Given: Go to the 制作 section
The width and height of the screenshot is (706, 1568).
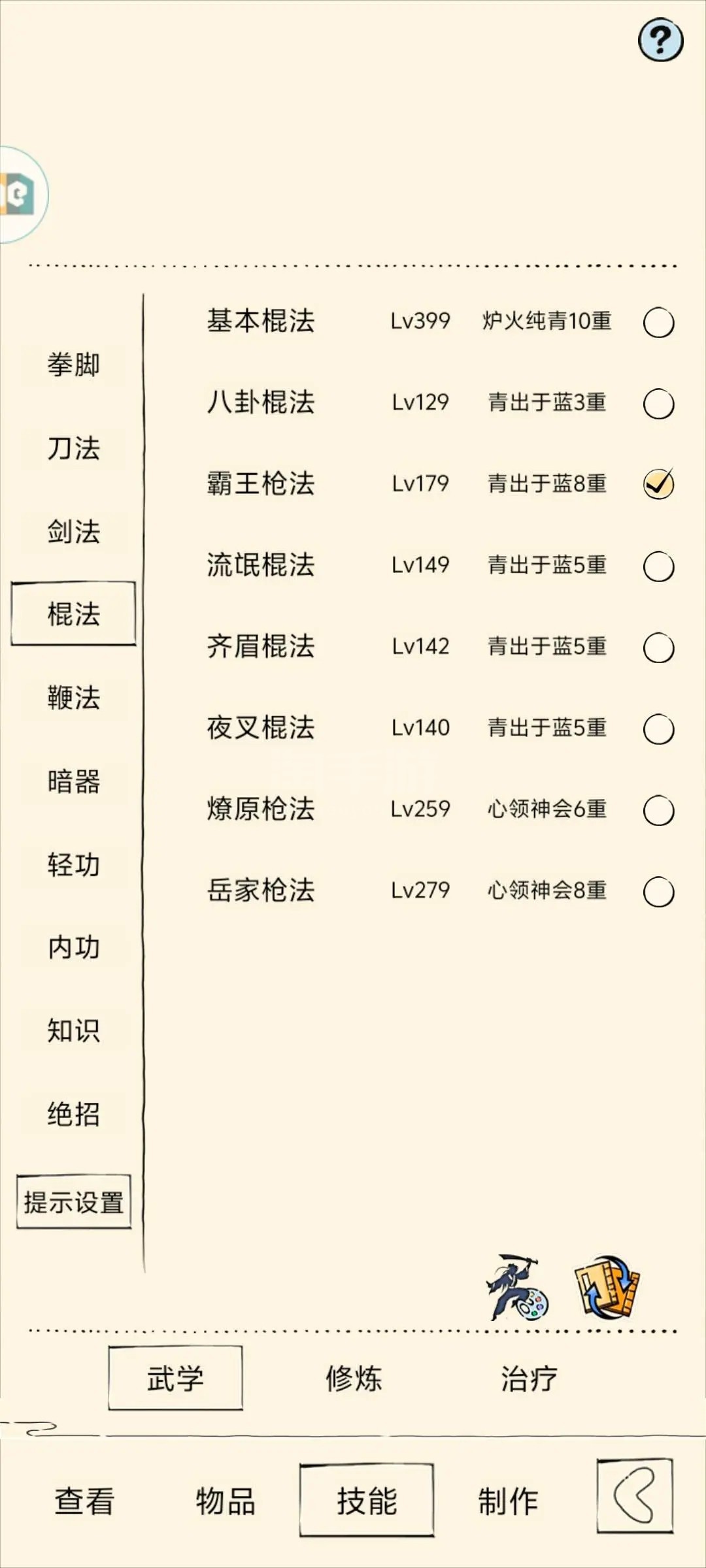Looking at the screenshot, I should (x=508, y=1501).
